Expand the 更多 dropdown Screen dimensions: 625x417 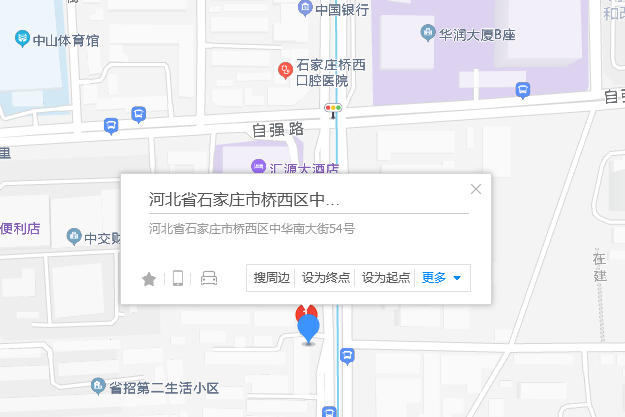pyautogui.click(x=442, y=278)
